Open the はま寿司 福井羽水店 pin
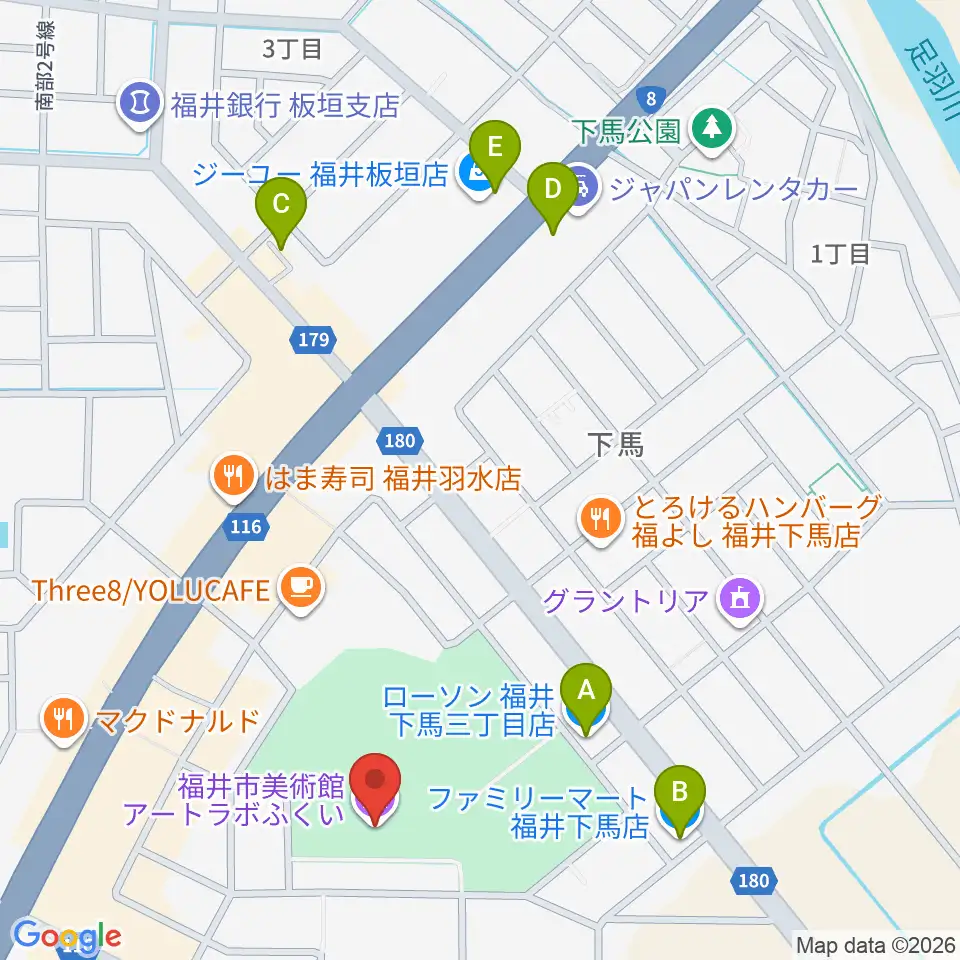 pos(233,477)
